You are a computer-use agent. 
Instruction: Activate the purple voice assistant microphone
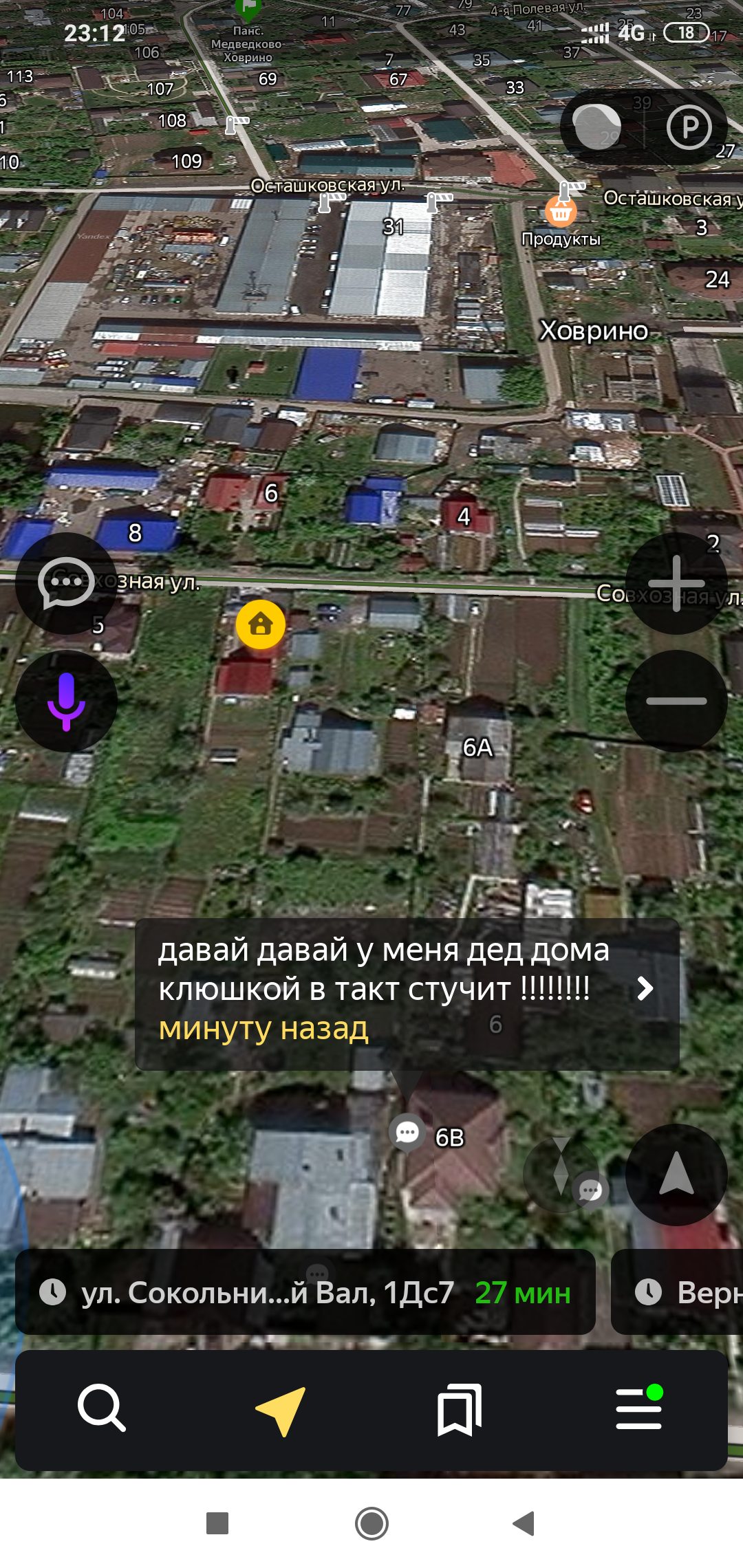(x=66, y=701)
